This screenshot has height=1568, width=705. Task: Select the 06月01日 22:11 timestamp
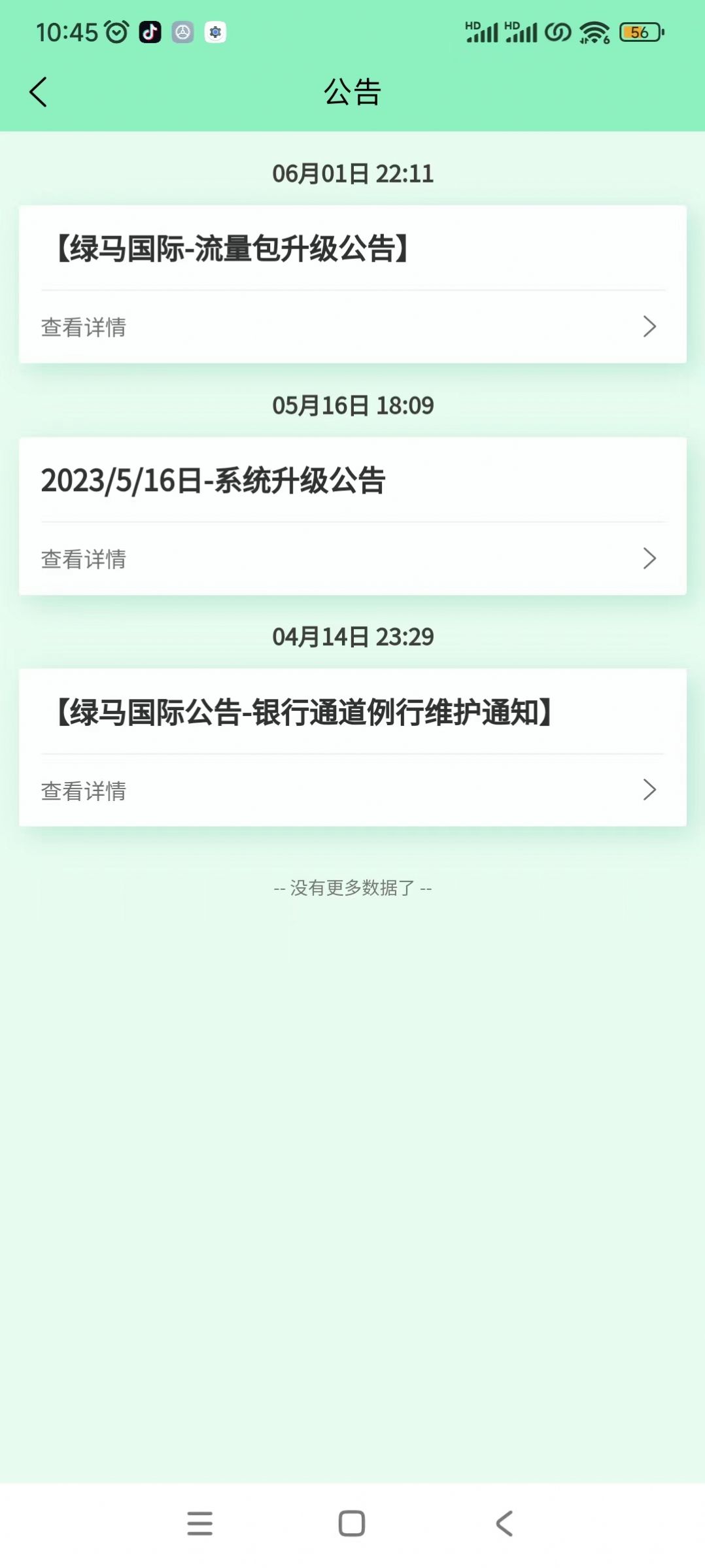tap(352, 174)
